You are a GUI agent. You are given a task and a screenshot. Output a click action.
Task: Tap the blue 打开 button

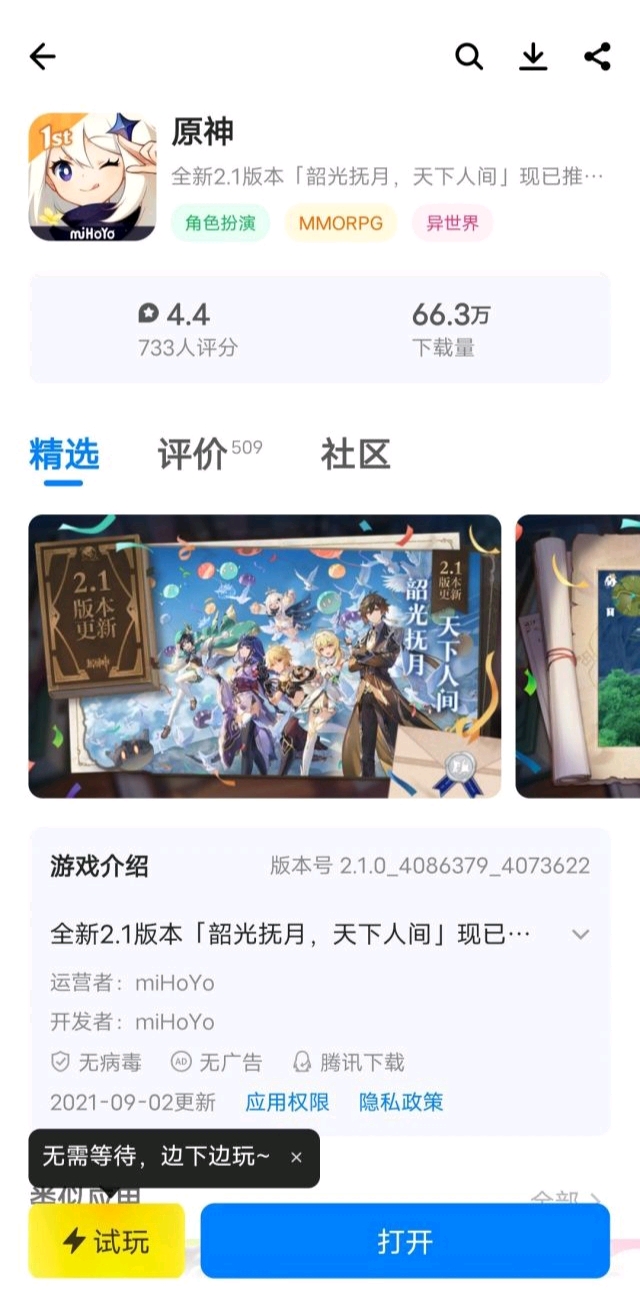[x=405, y=1241]
